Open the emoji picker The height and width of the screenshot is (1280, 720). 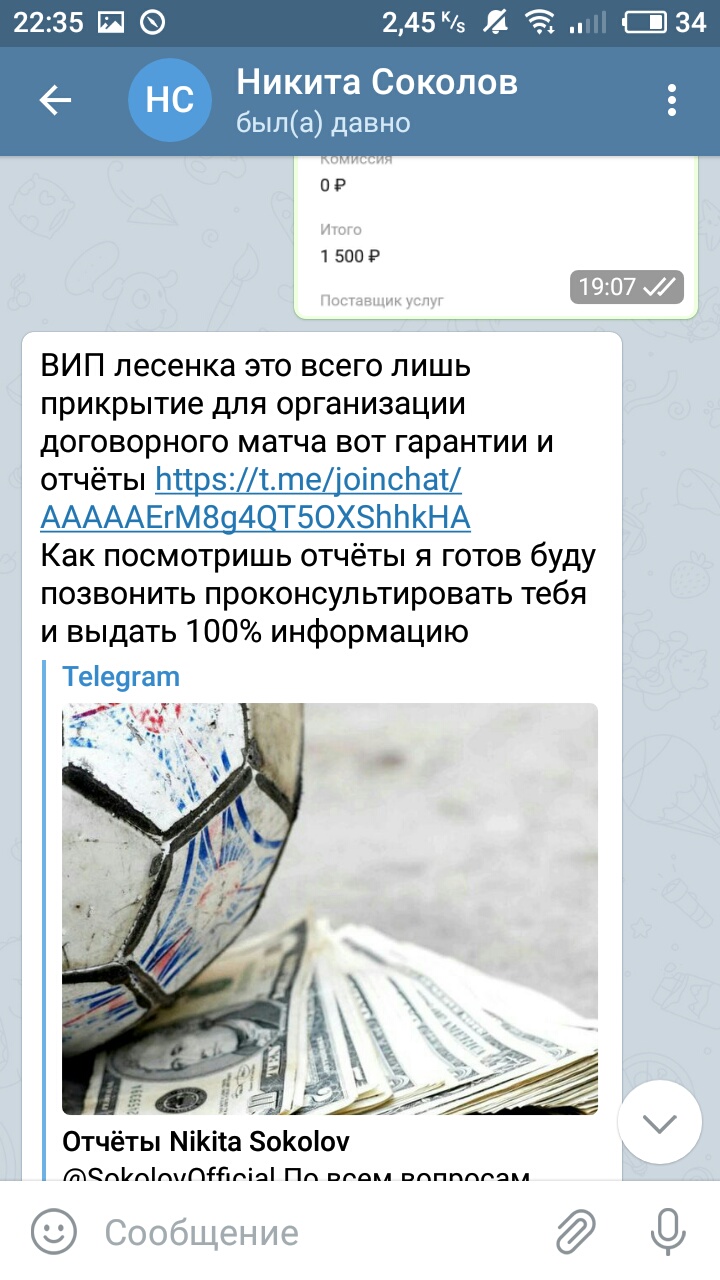coord(53,1232)
